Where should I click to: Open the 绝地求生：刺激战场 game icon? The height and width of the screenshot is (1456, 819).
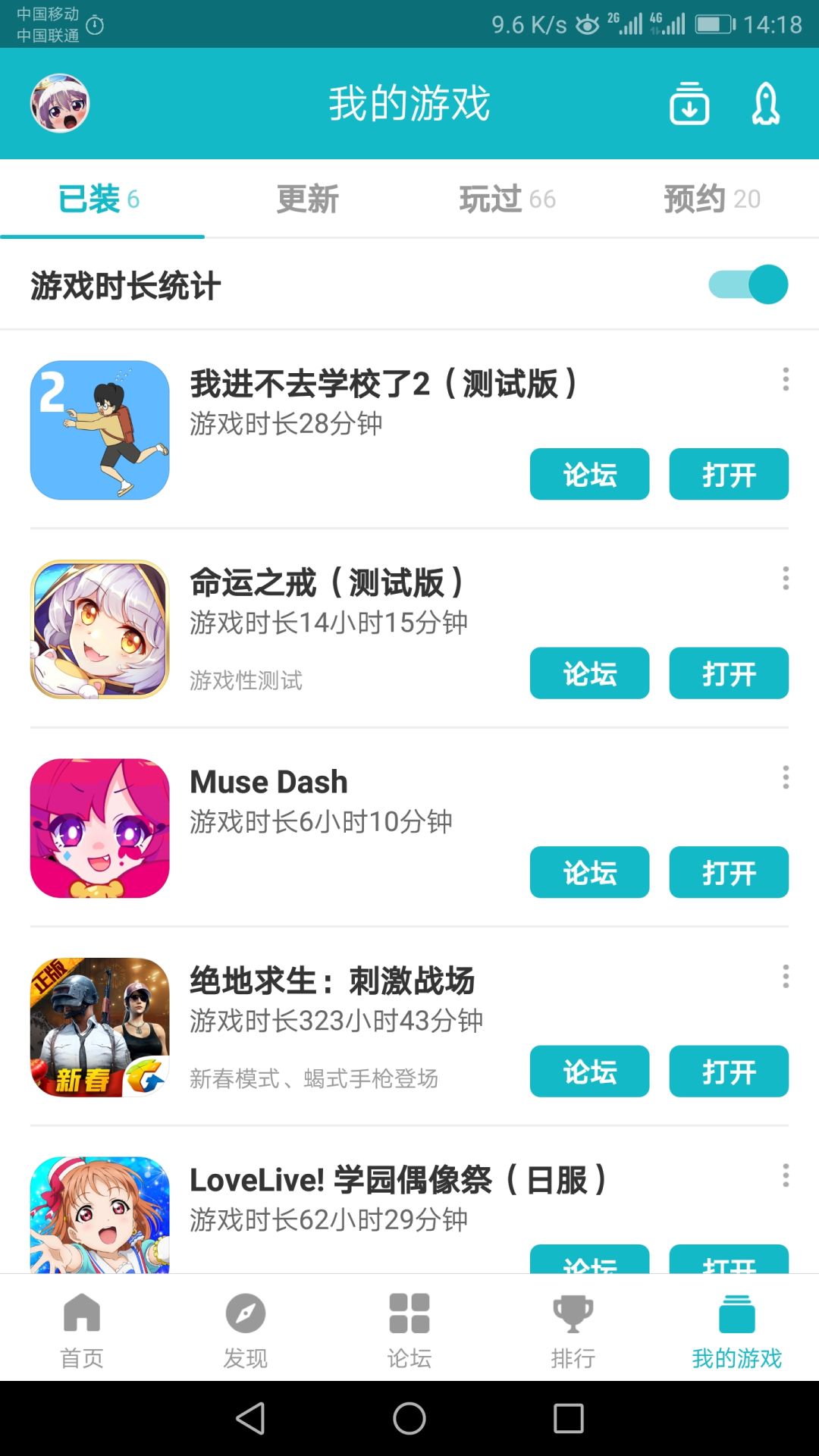click(100, 1028)
